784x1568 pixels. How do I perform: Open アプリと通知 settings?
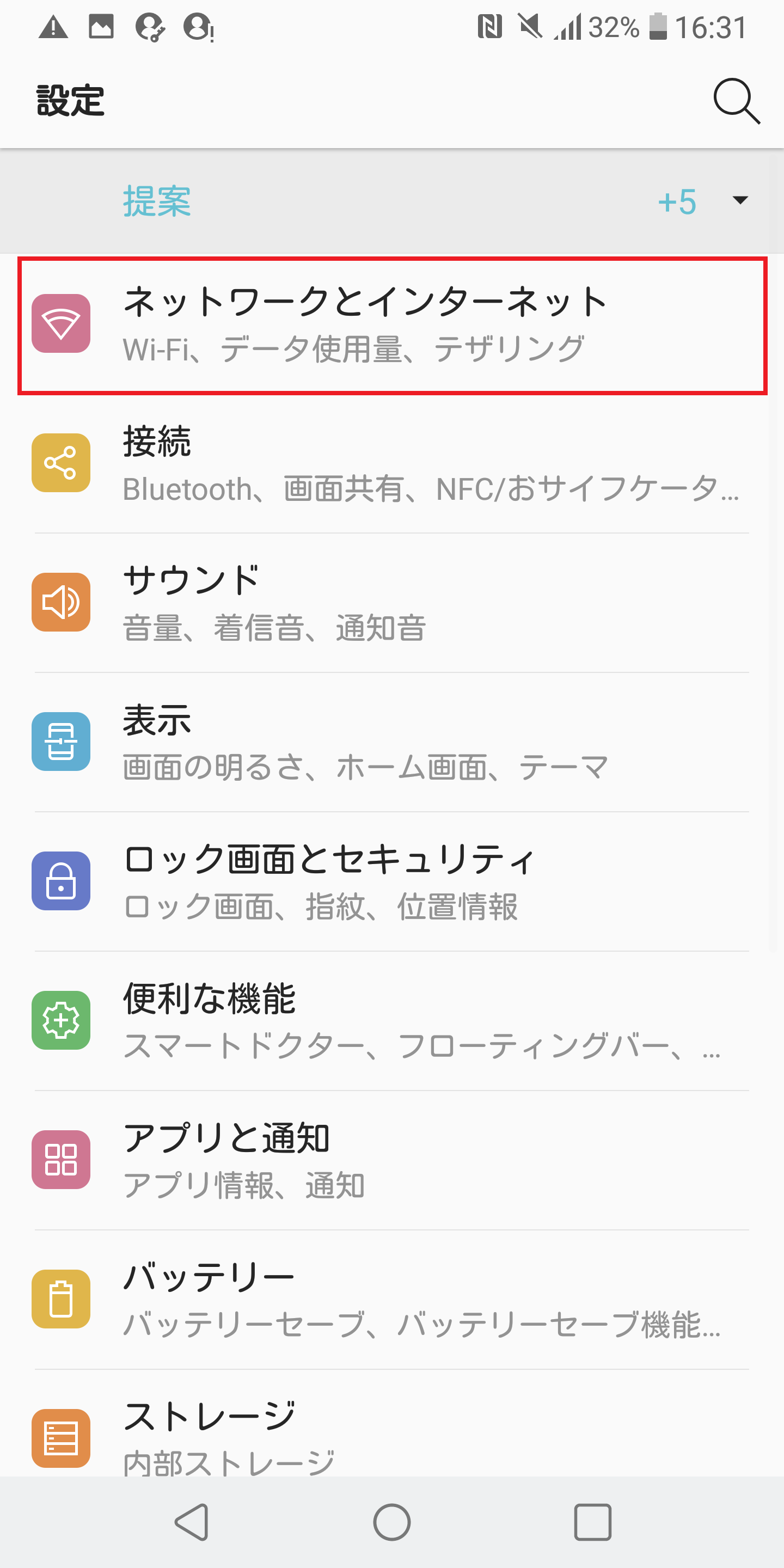click(x=392, y=1160)
